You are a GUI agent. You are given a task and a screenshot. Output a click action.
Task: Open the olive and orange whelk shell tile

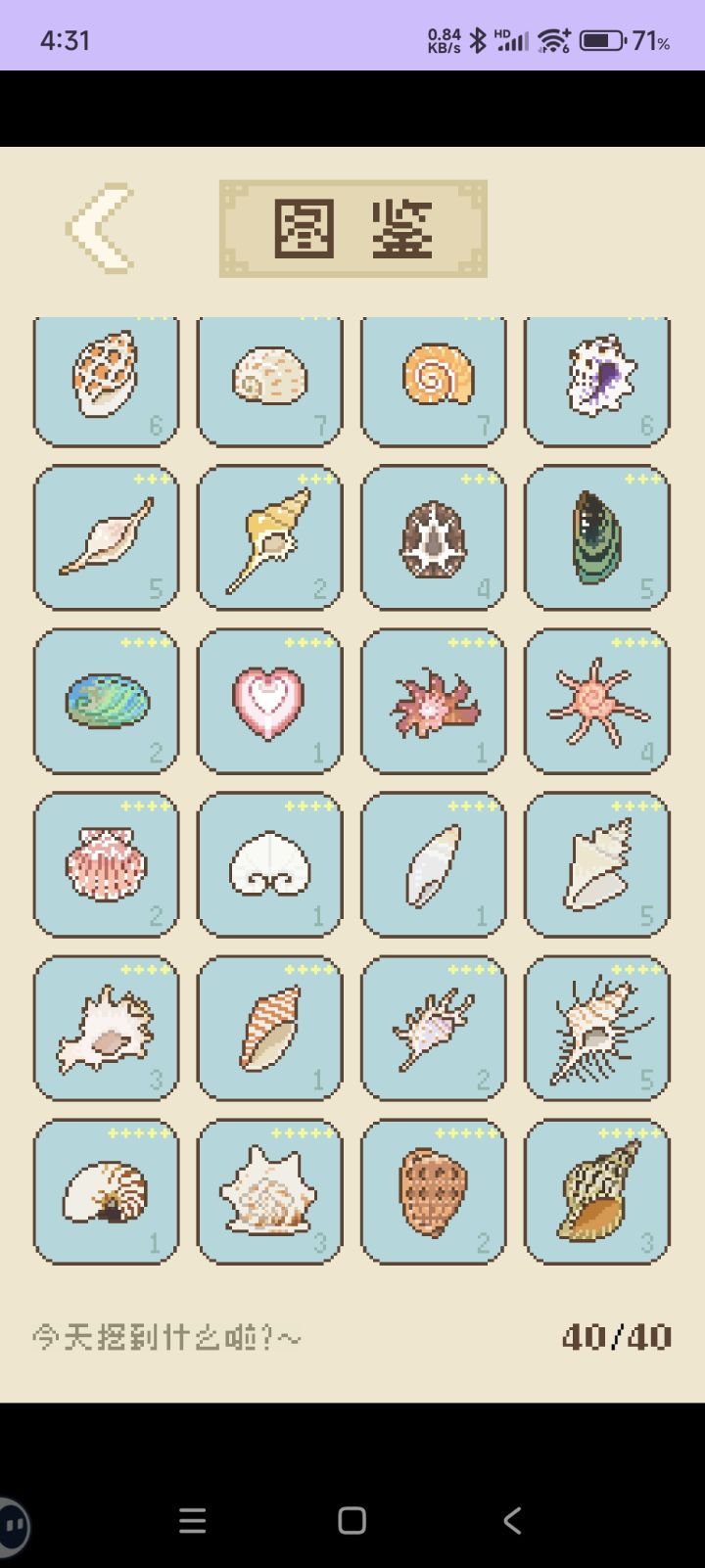coord(597,1192)
